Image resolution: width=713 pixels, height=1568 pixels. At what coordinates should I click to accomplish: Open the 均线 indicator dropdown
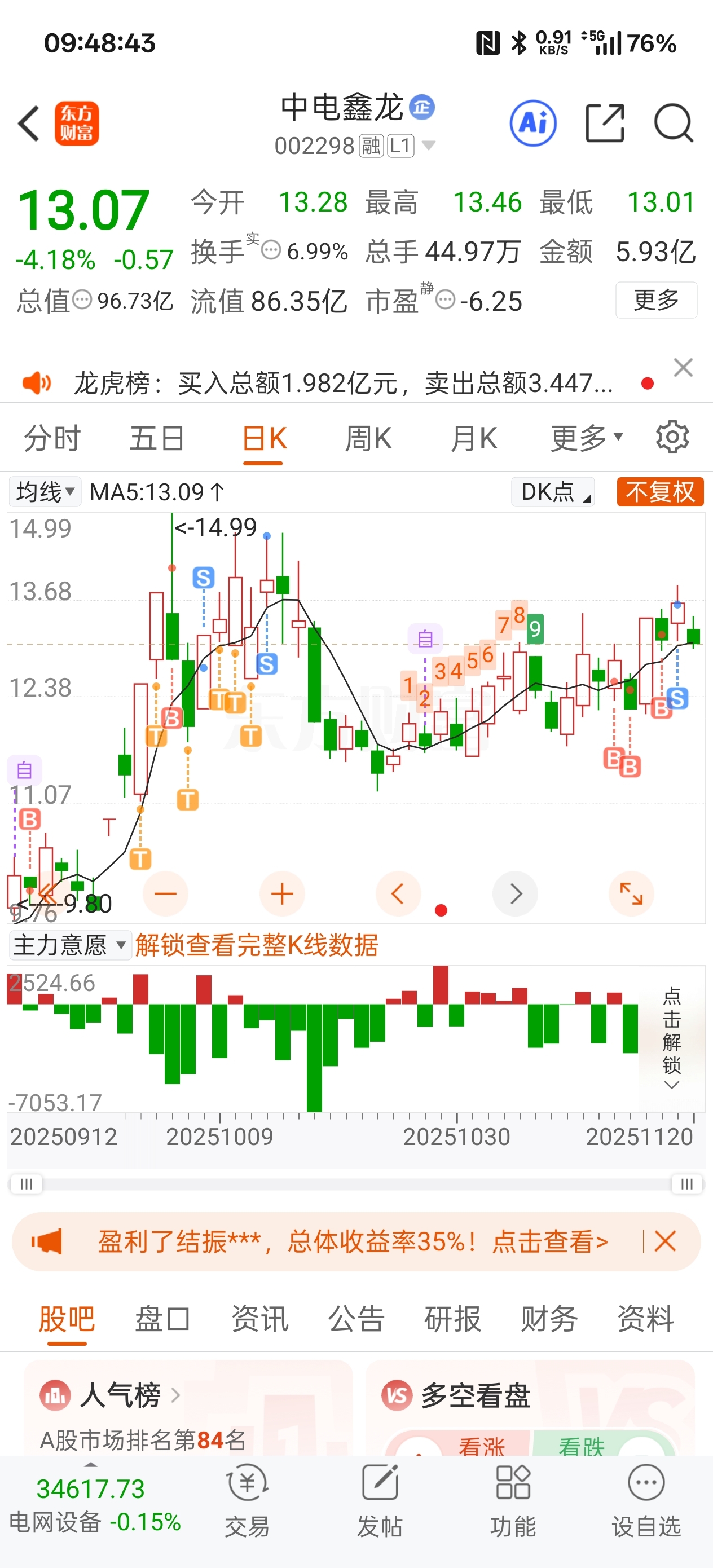(45, 492)
